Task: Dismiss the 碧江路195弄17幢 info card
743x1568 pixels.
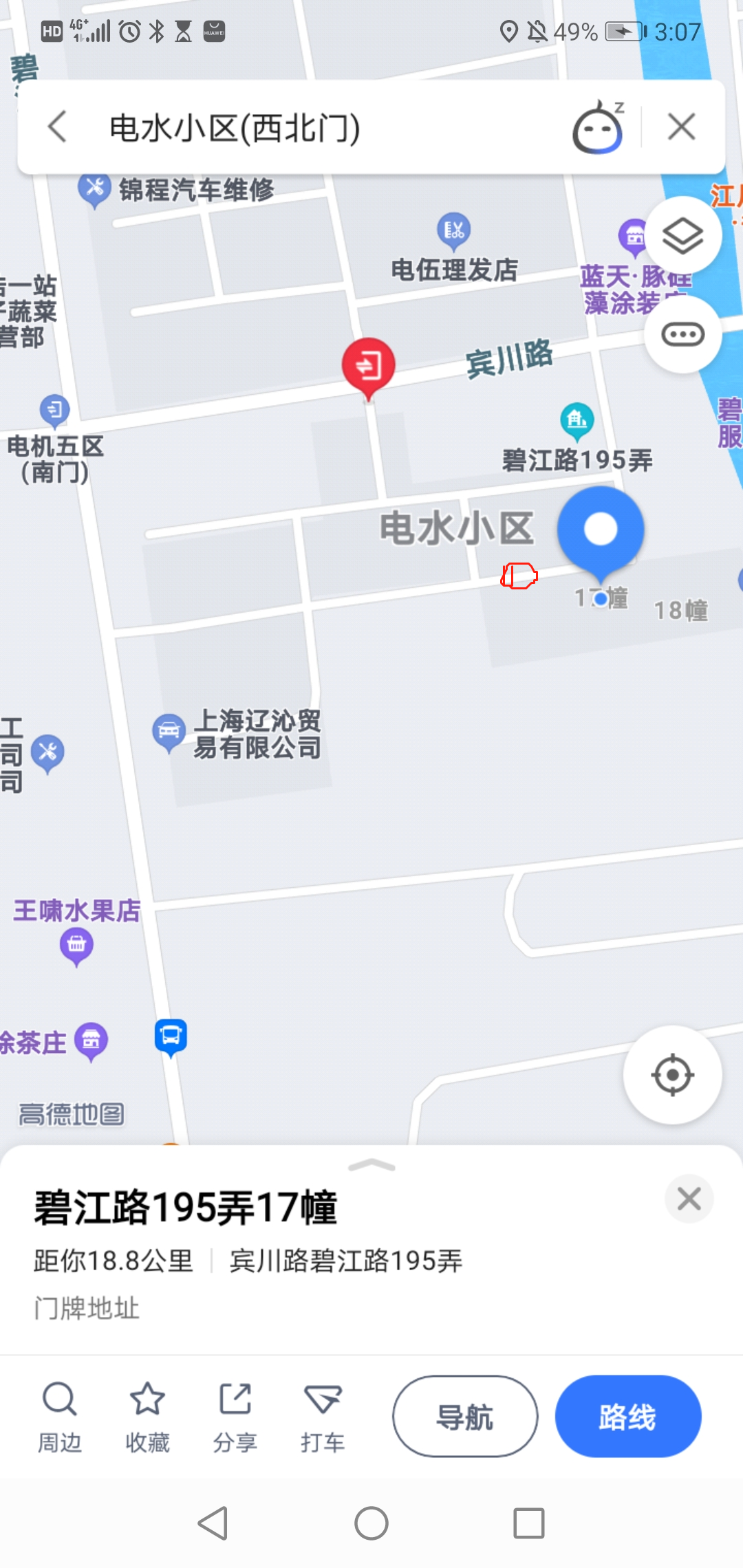Action: click(689, 1199)
